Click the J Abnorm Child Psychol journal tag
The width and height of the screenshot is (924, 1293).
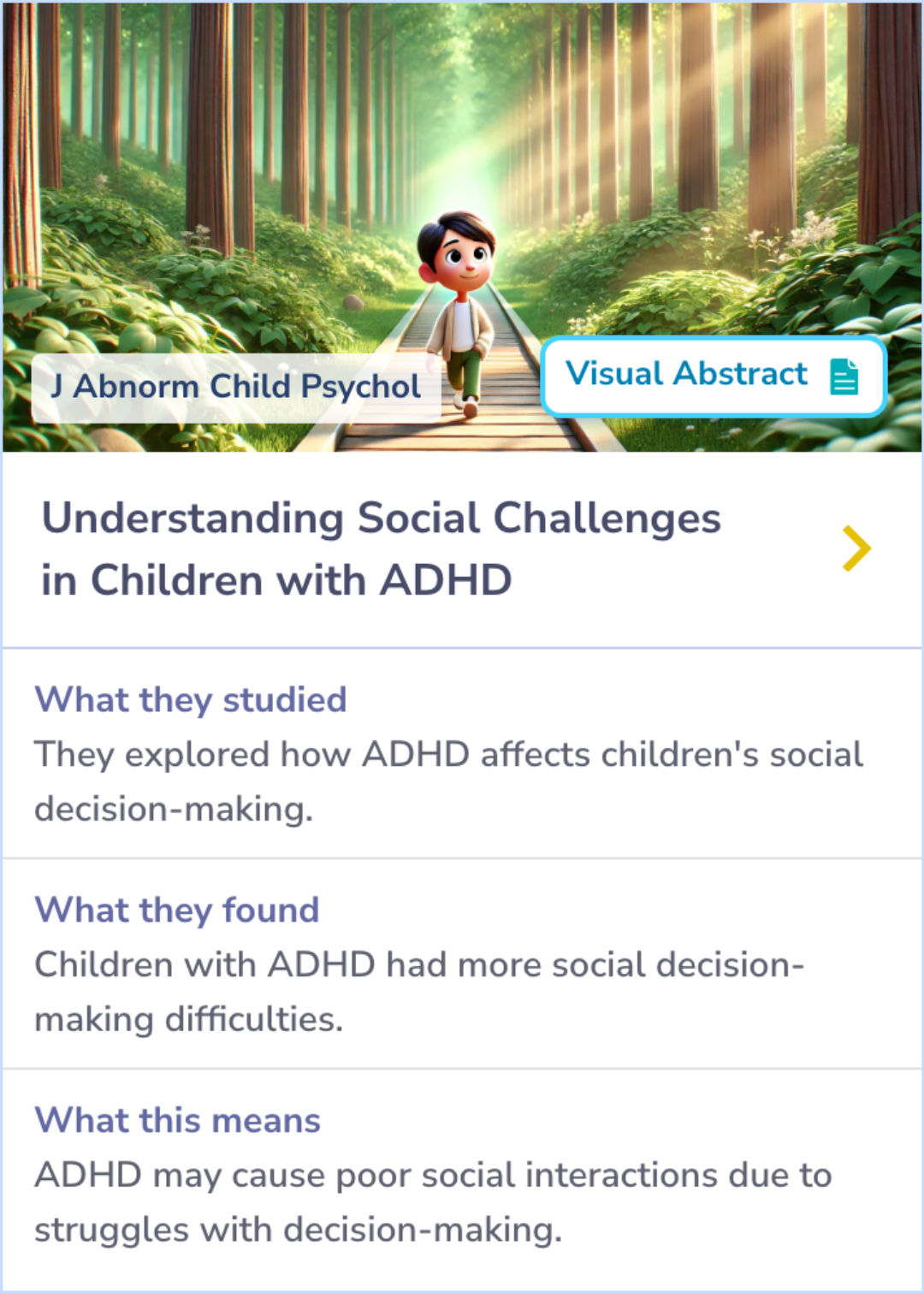coord(235,387)
